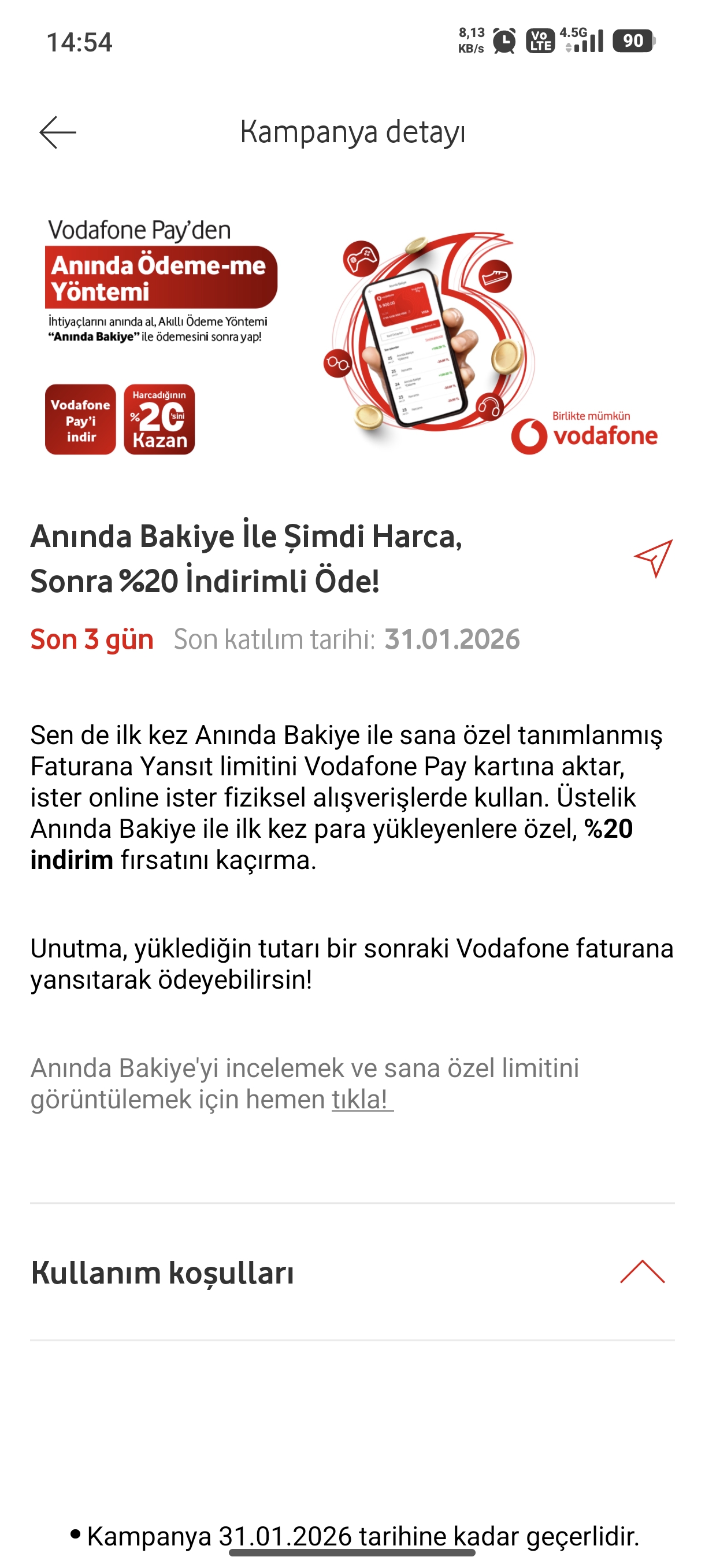Go back from Kampanya detayı
Screen dimensions: 705x1568
coord(58,133)
